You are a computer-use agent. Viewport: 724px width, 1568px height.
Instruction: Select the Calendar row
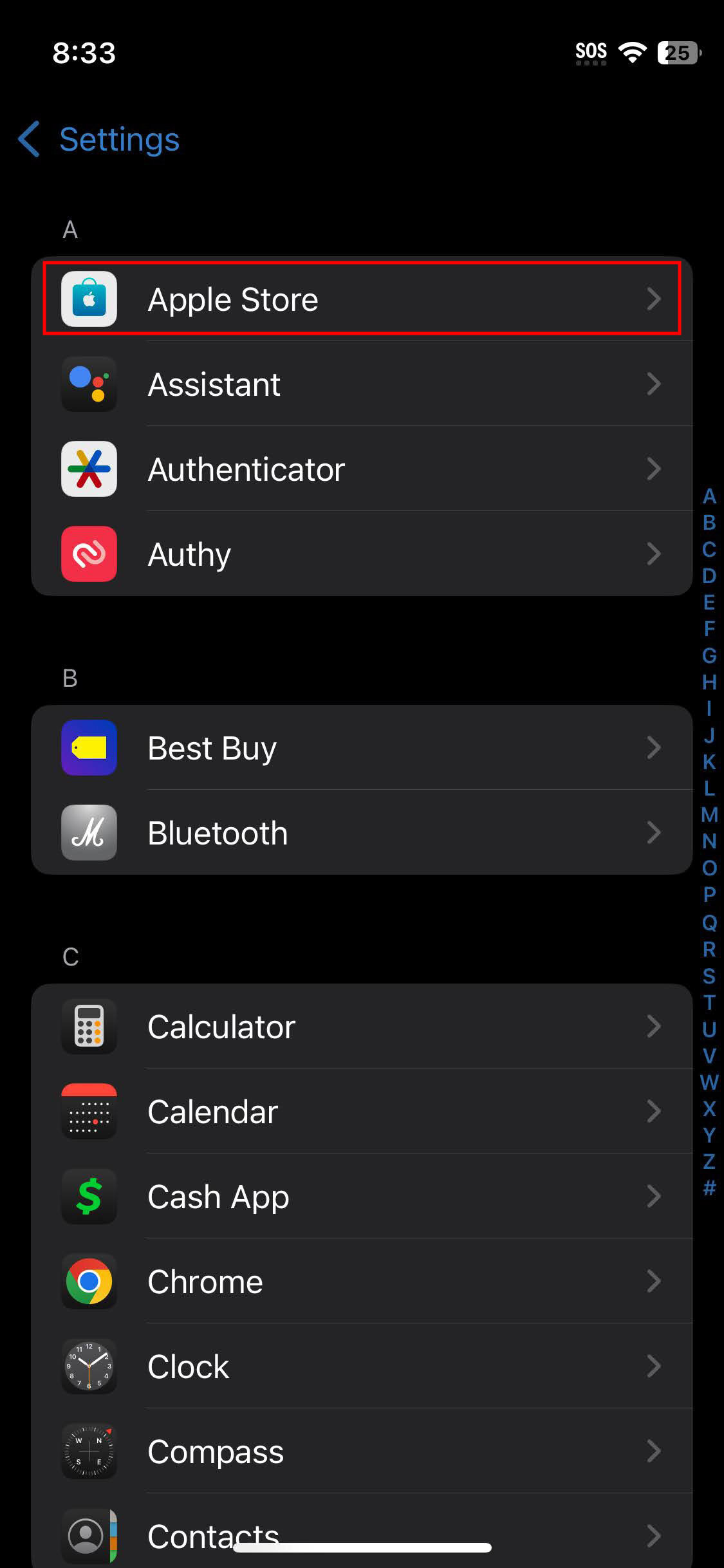click(x=360, y=1112)
